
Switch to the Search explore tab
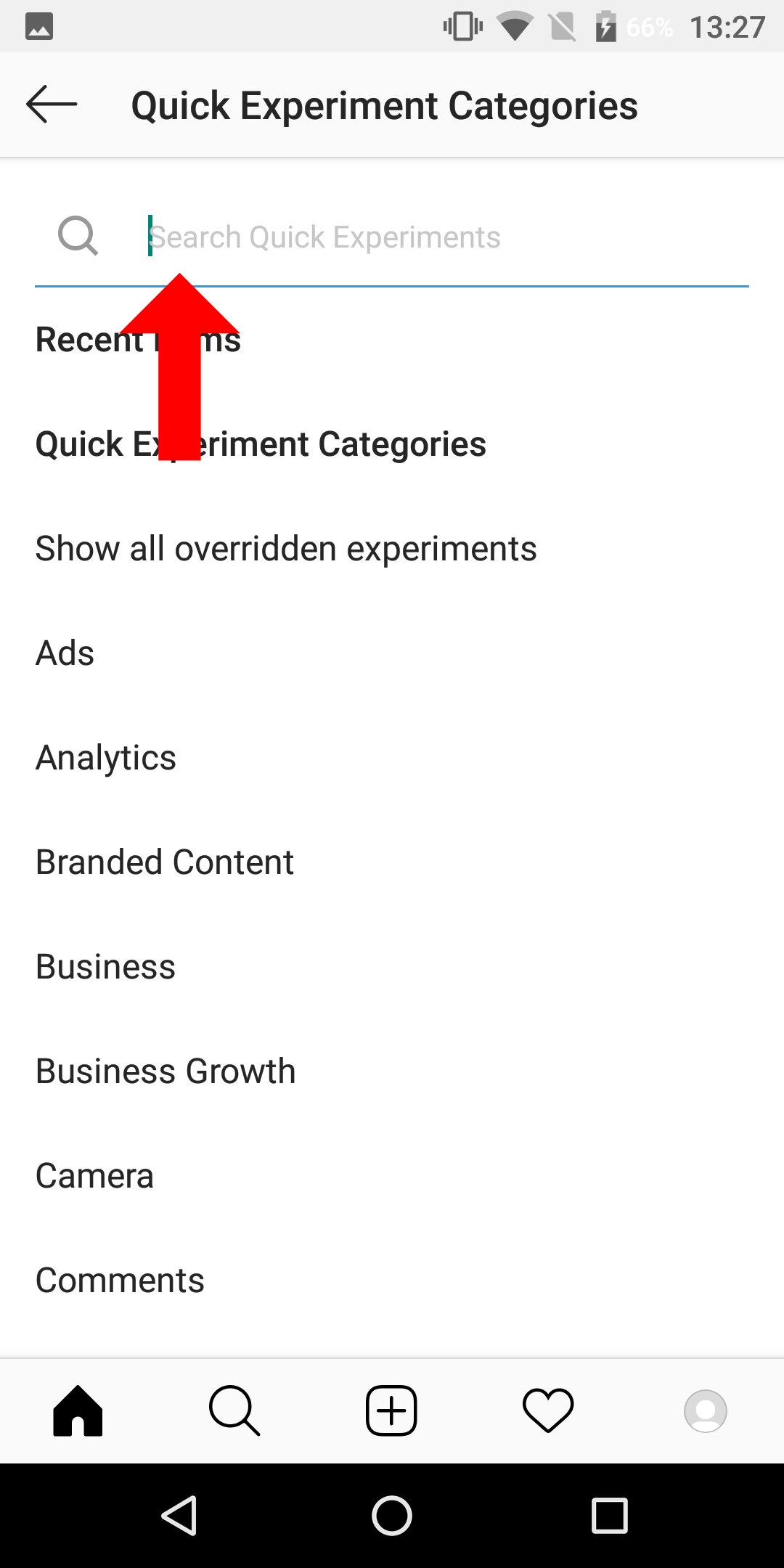click(234, 1410)
